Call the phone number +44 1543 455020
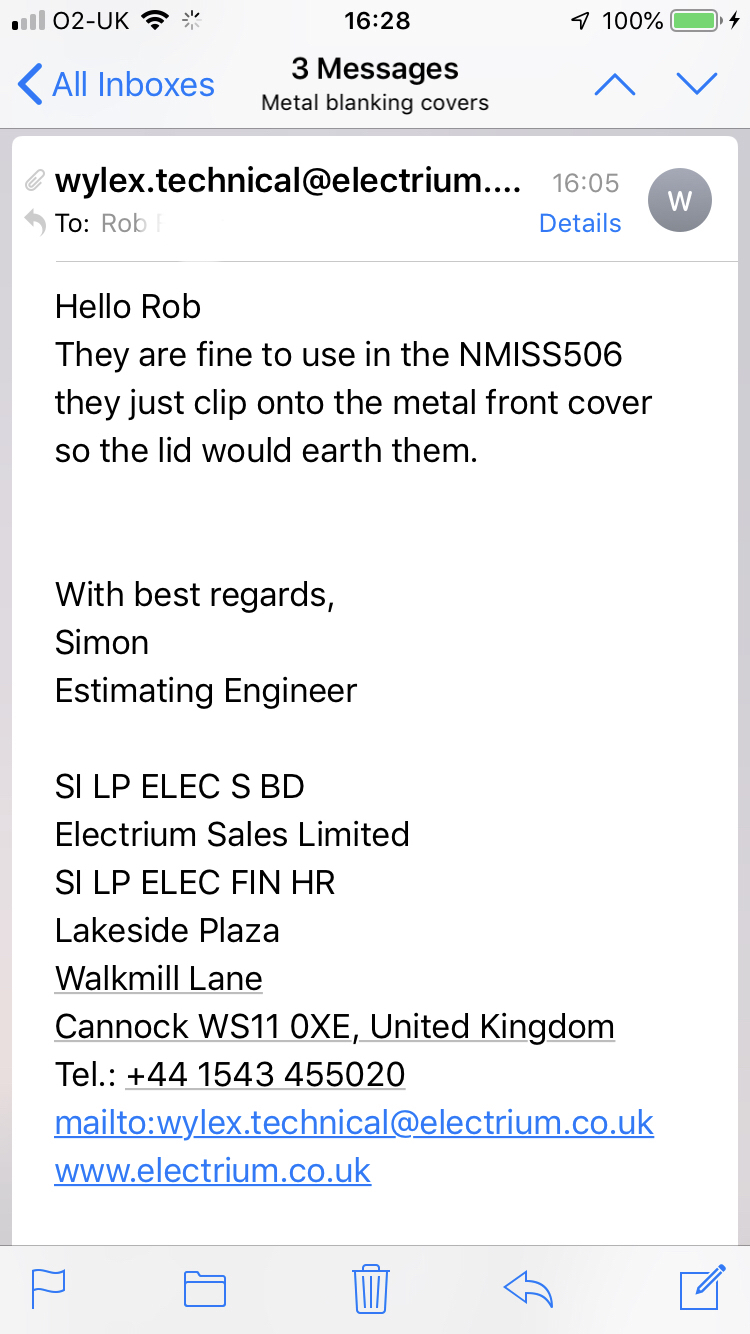 tap(266, 1074)
